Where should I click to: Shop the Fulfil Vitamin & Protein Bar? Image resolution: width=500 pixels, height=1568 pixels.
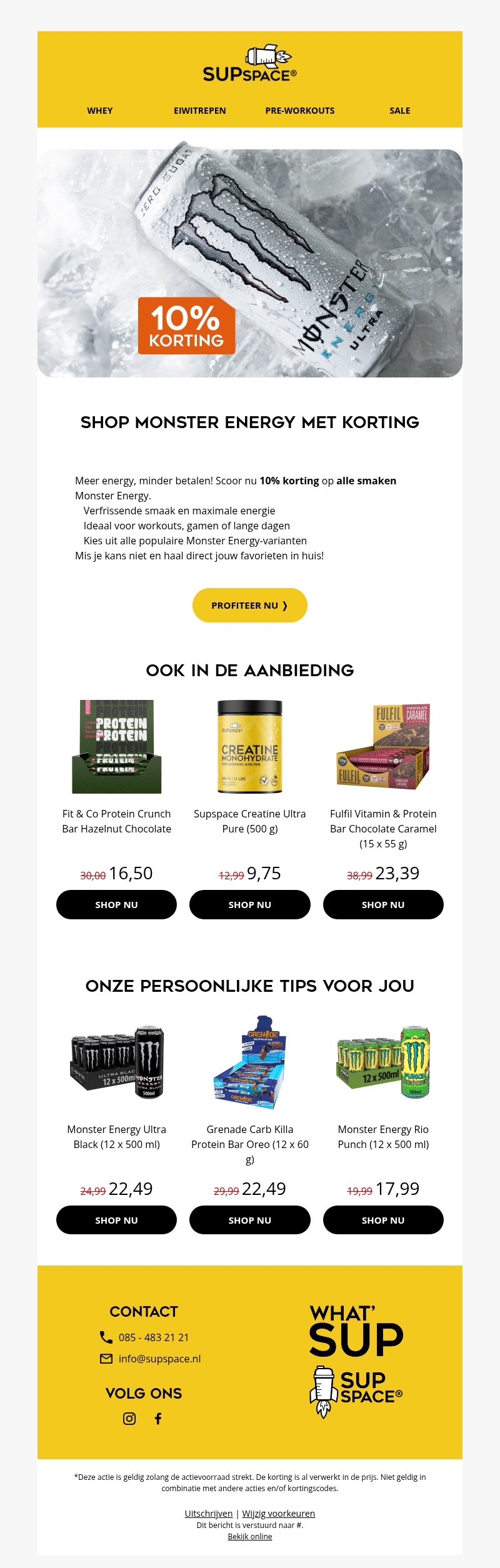(x=383, y=904)
